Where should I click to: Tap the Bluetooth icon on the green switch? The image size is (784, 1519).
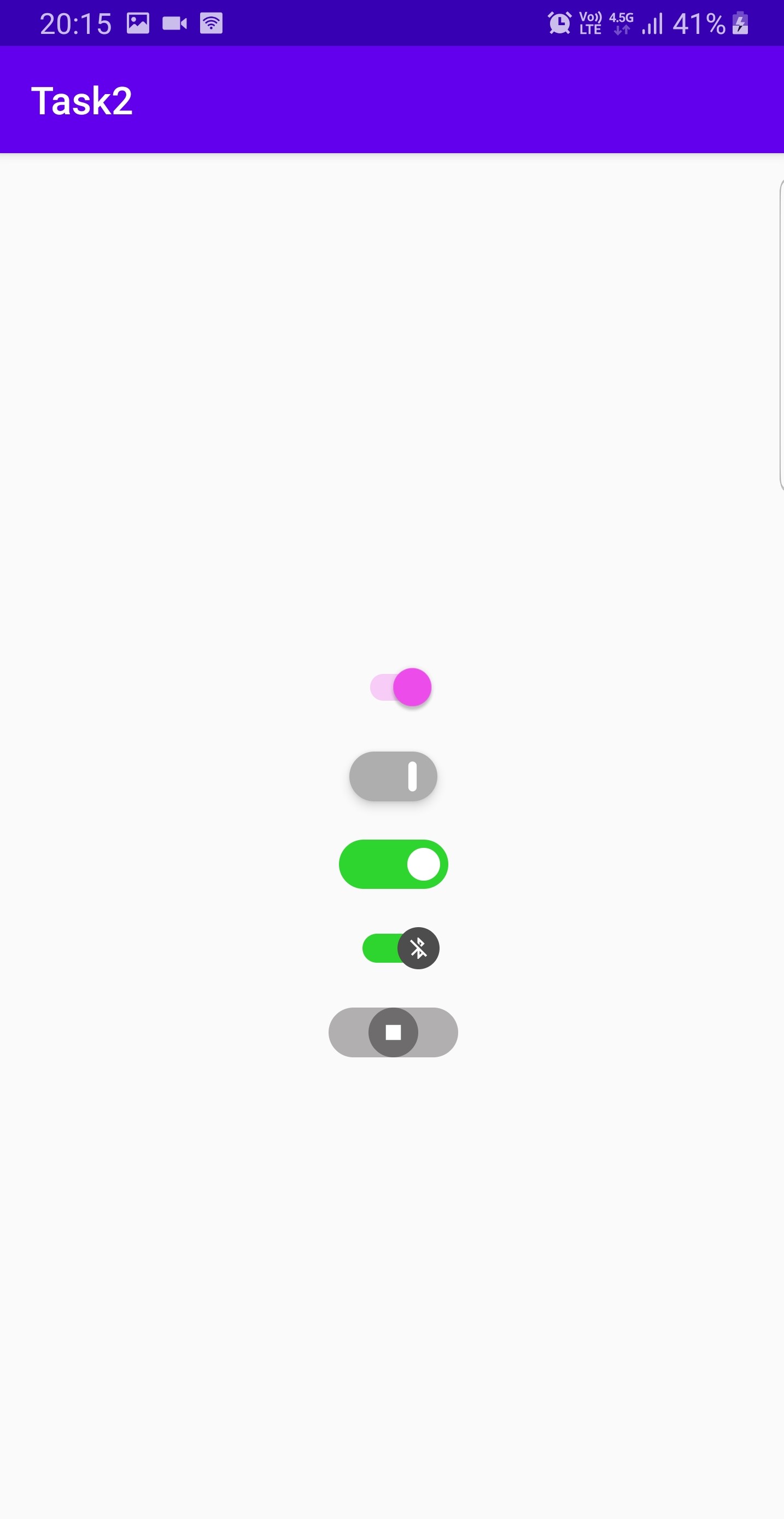click(418, 948)
